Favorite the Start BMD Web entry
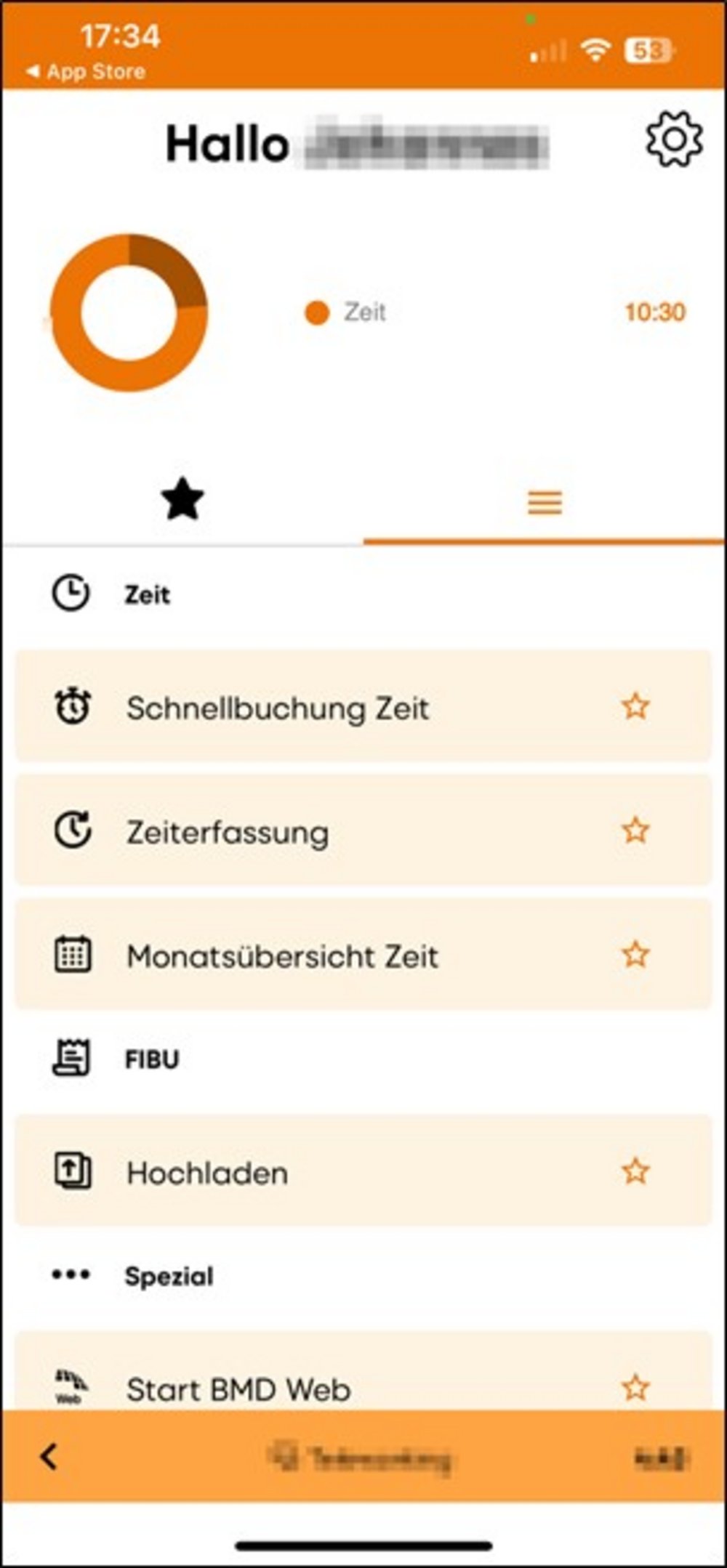This screenshot has height=1568, width=727. 635,1388
